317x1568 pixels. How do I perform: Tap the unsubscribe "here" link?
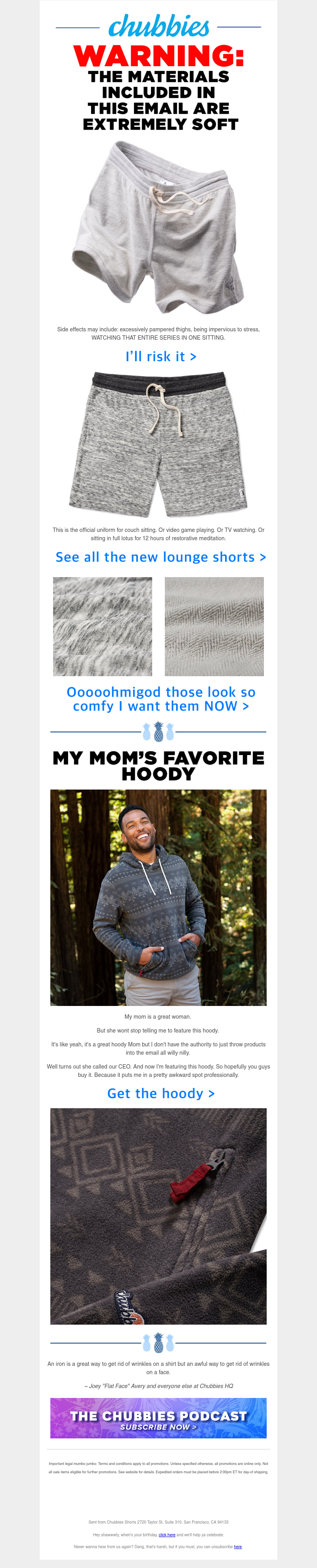tap(238, 1546)
